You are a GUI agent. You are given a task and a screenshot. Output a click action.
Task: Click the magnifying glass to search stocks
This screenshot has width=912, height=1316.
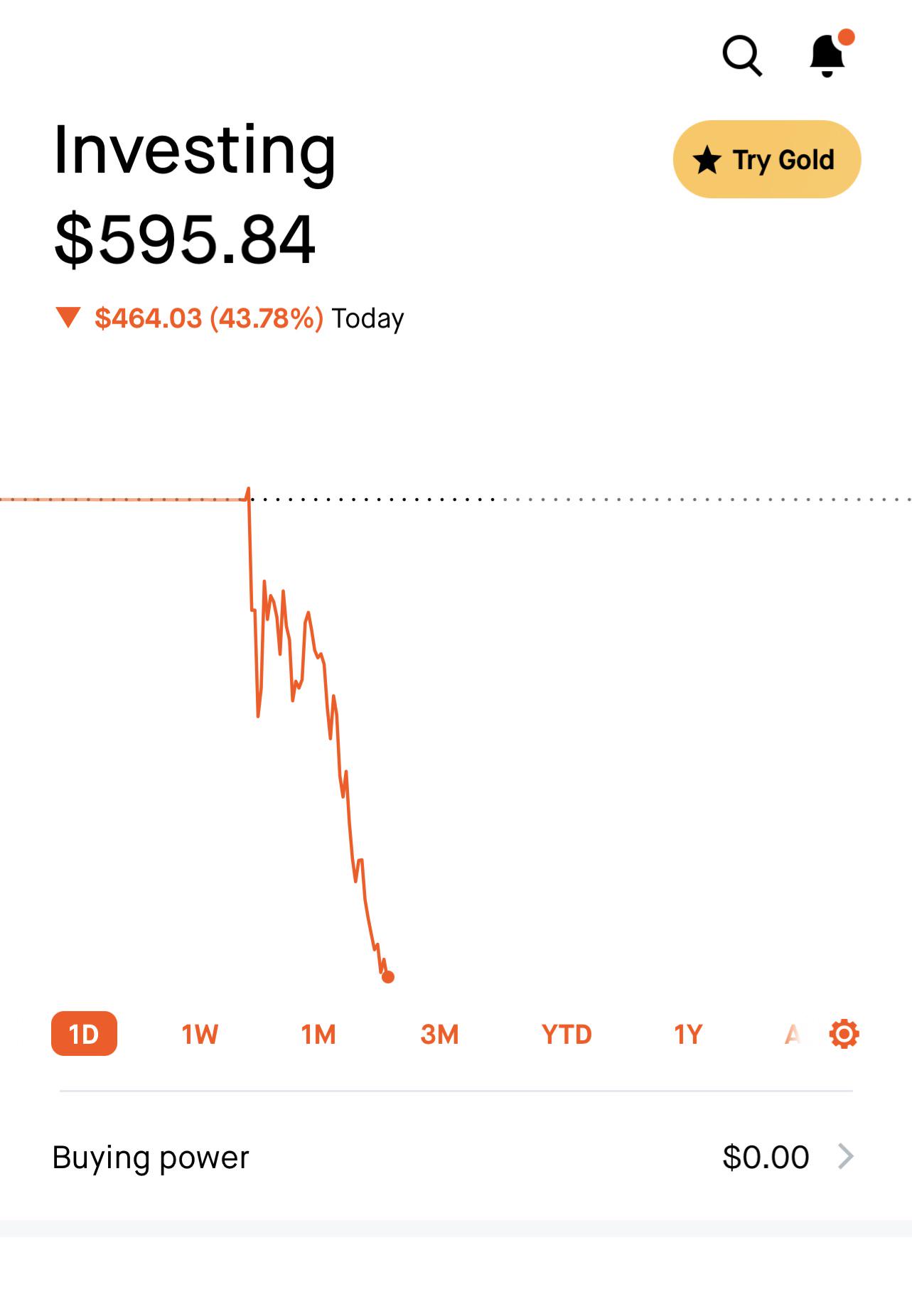(742, 55)
